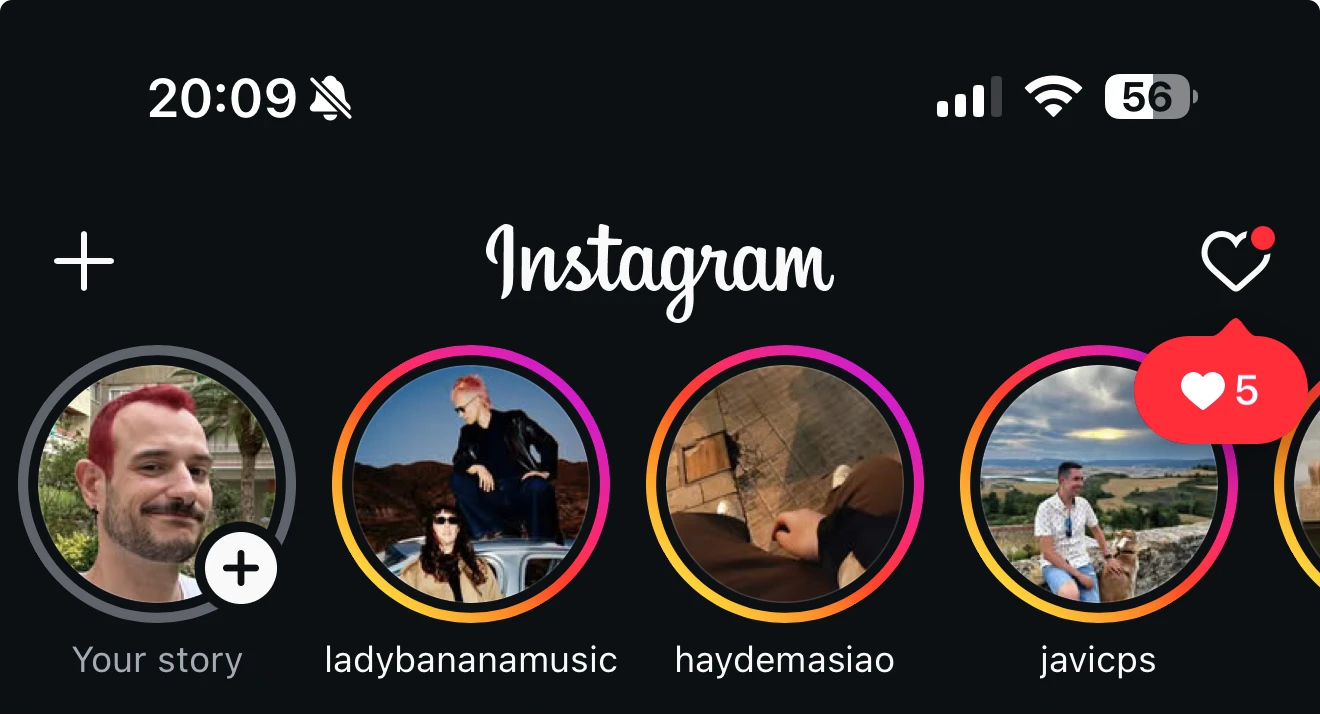Watch haydemasiao's story

[x=785, y=485]
